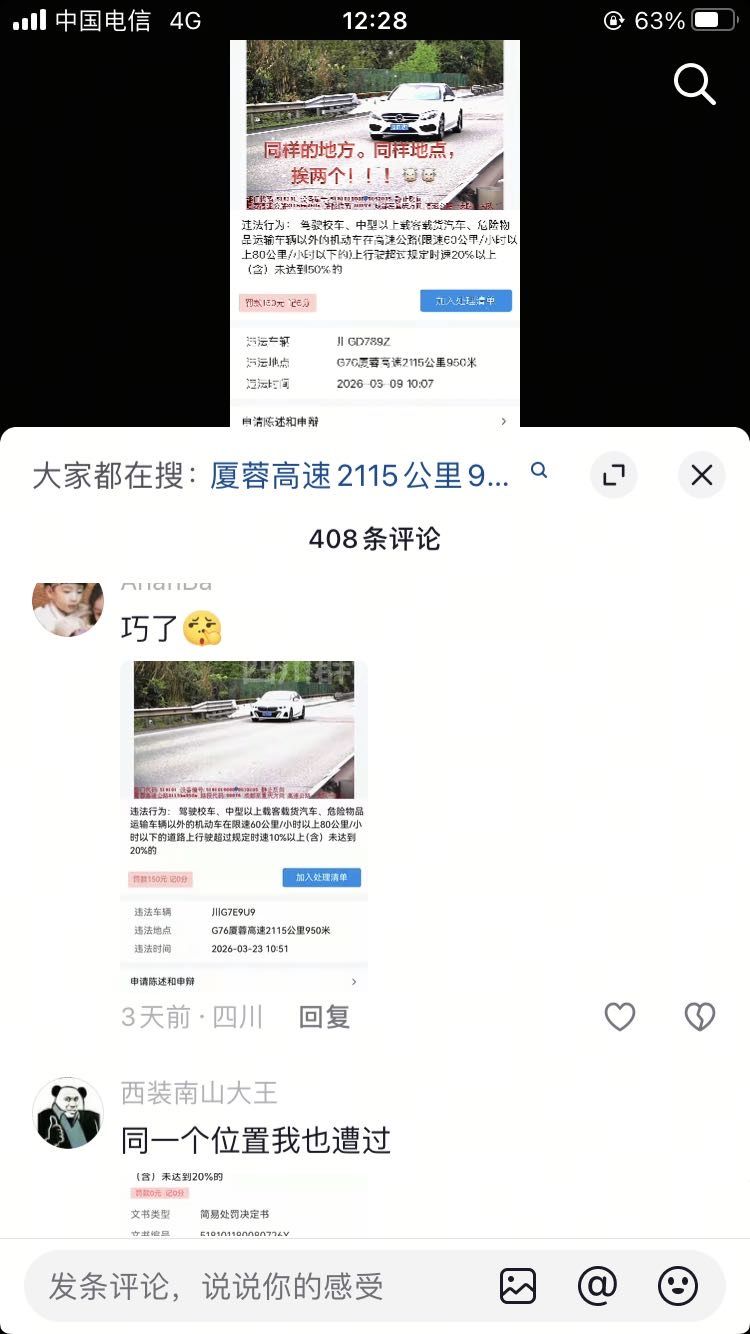750x1334 pixels.
Task: Dislike the 巧了 comment
Action: (699, 1017)
